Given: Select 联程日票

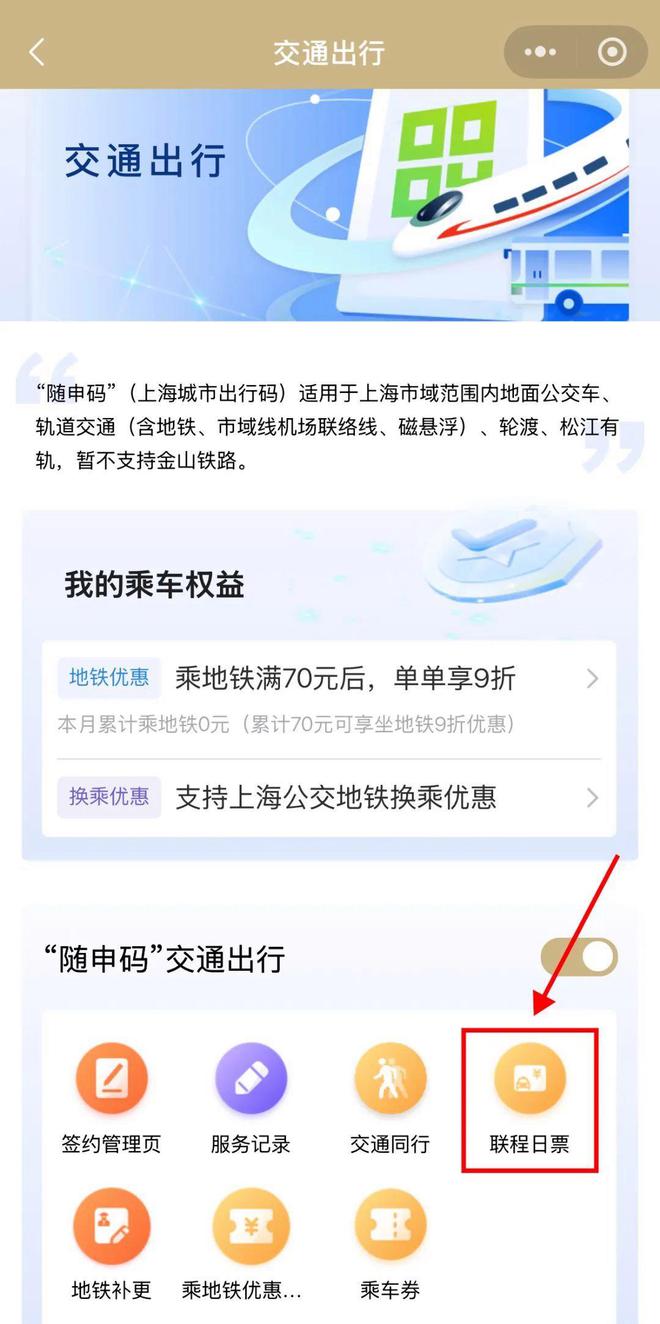Looking at the screenshot, I should (x=530, y=1099).
